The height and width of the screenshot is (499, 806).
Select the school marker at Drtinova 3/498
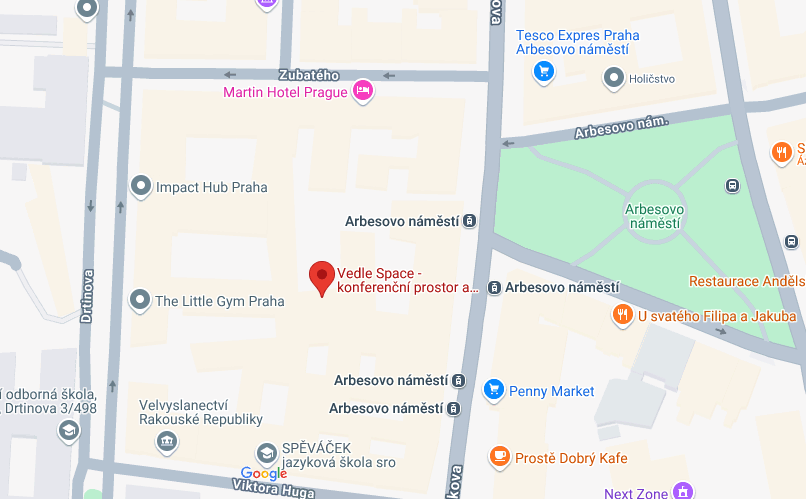[68, 431]
